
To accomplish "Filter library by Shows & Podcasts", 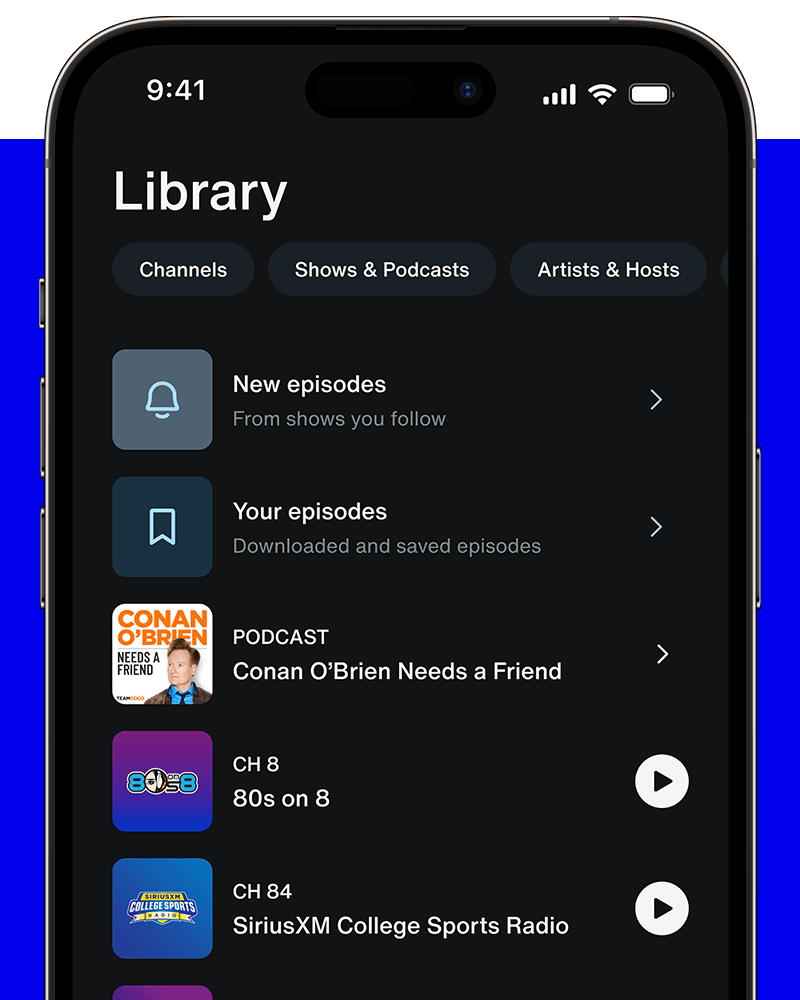I will (382, 269).
